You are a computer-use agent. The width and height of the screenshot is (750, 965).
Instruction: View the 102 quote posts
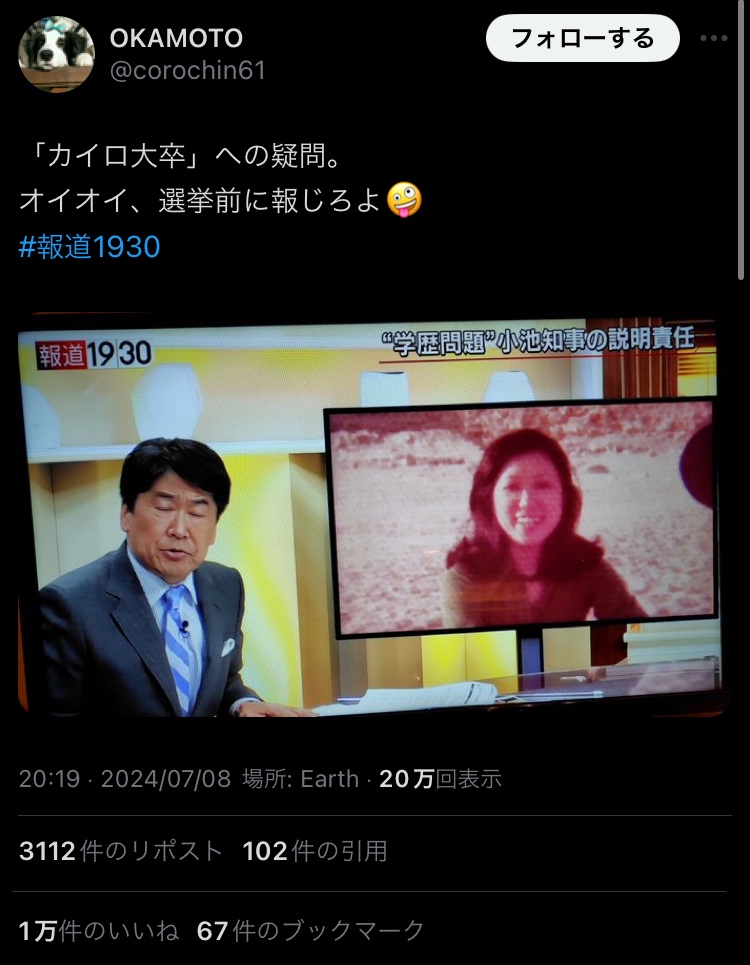click(x=314, y=851)
